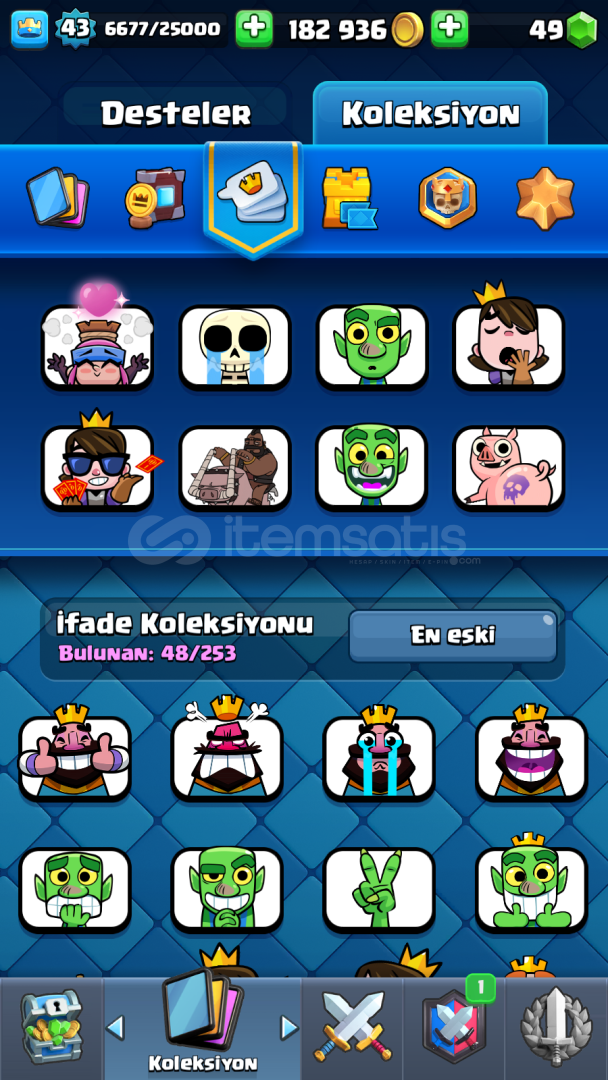Select the yawning princess emote in deck
The image size is (608, 1080).
pos(508,345)
